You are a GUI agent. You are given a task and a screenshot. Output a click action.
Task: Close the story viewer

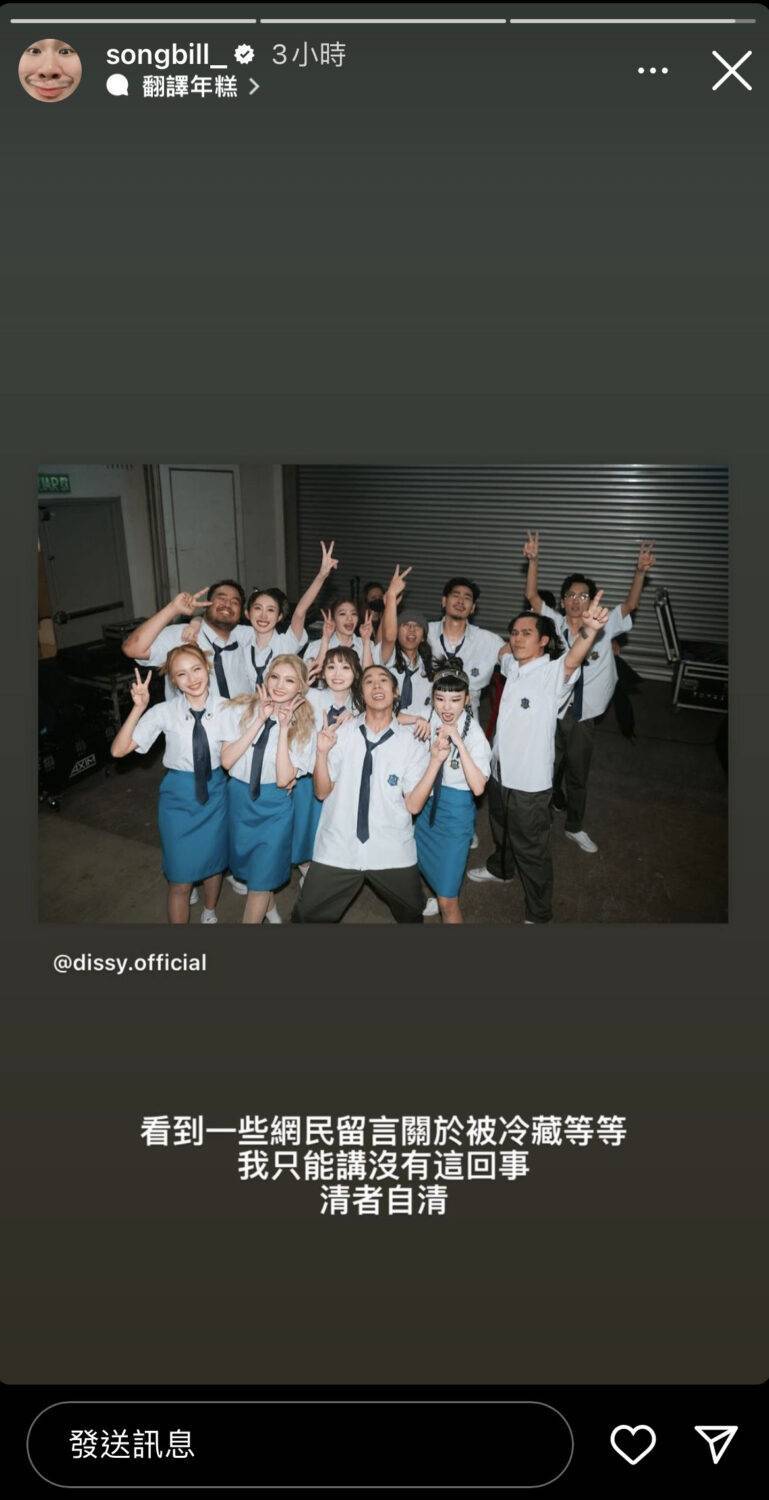pyautogui.click(x=731, y=71)
